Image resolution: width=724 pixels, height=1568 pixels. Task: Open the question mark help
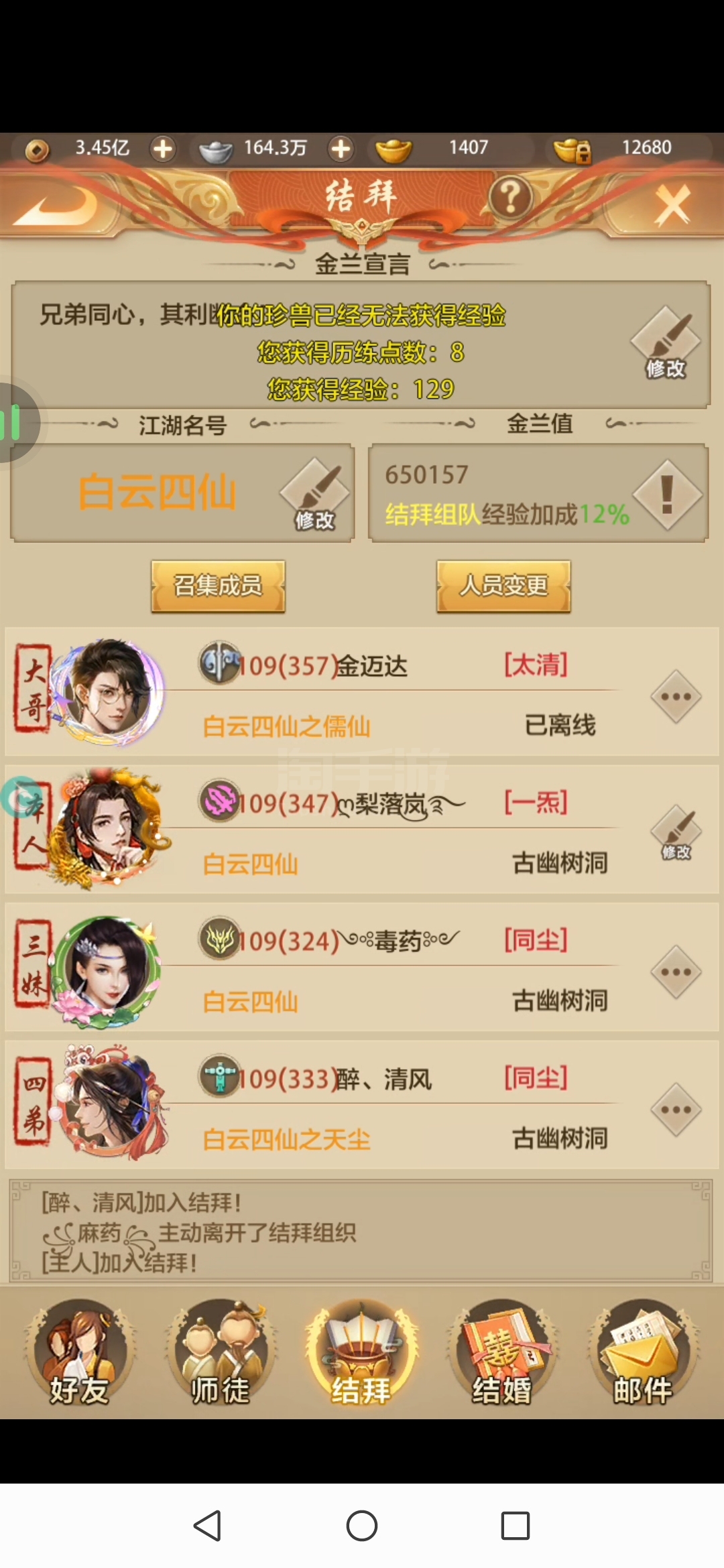coord(510,198)
